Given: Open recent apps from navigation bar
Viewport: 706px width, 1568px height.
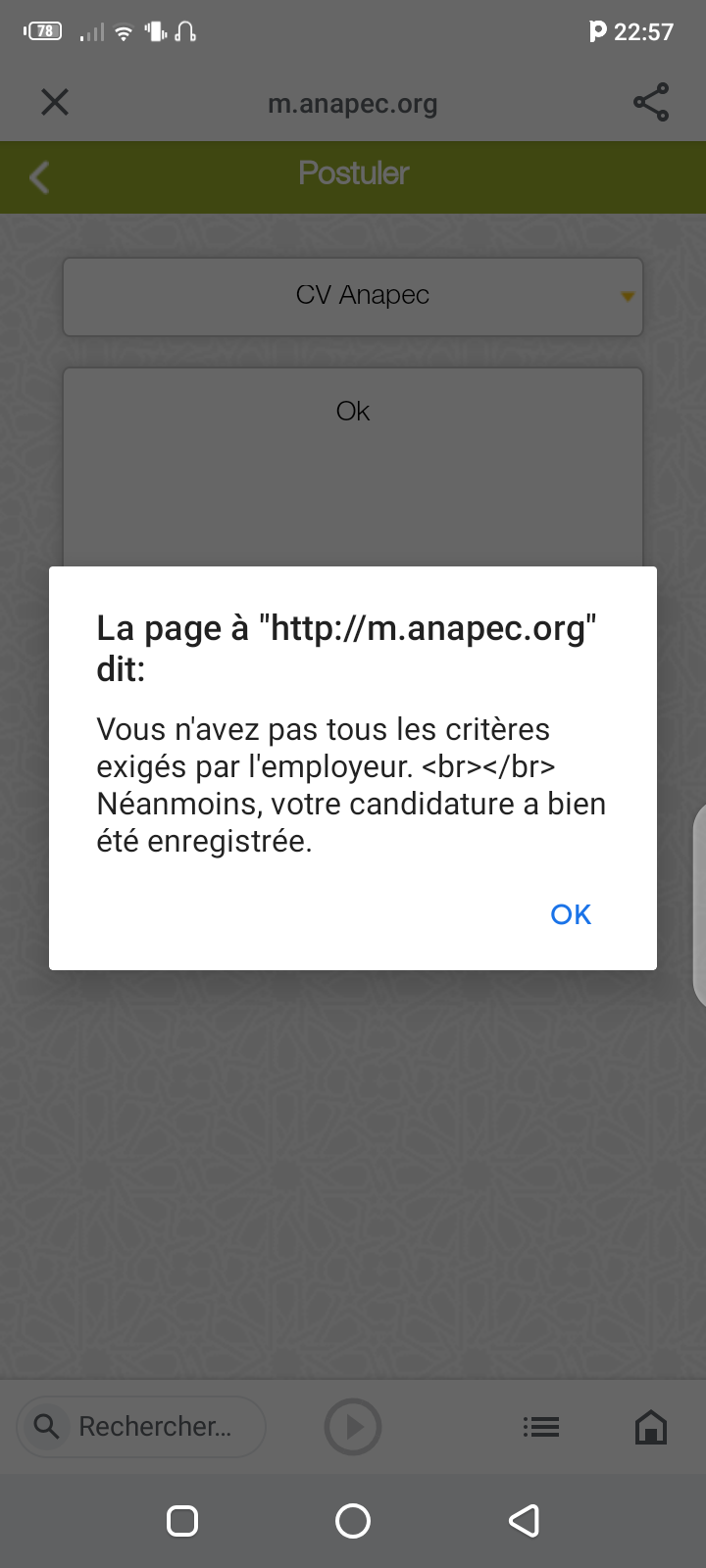Looking at the screenshot, I should [182, 1521].
